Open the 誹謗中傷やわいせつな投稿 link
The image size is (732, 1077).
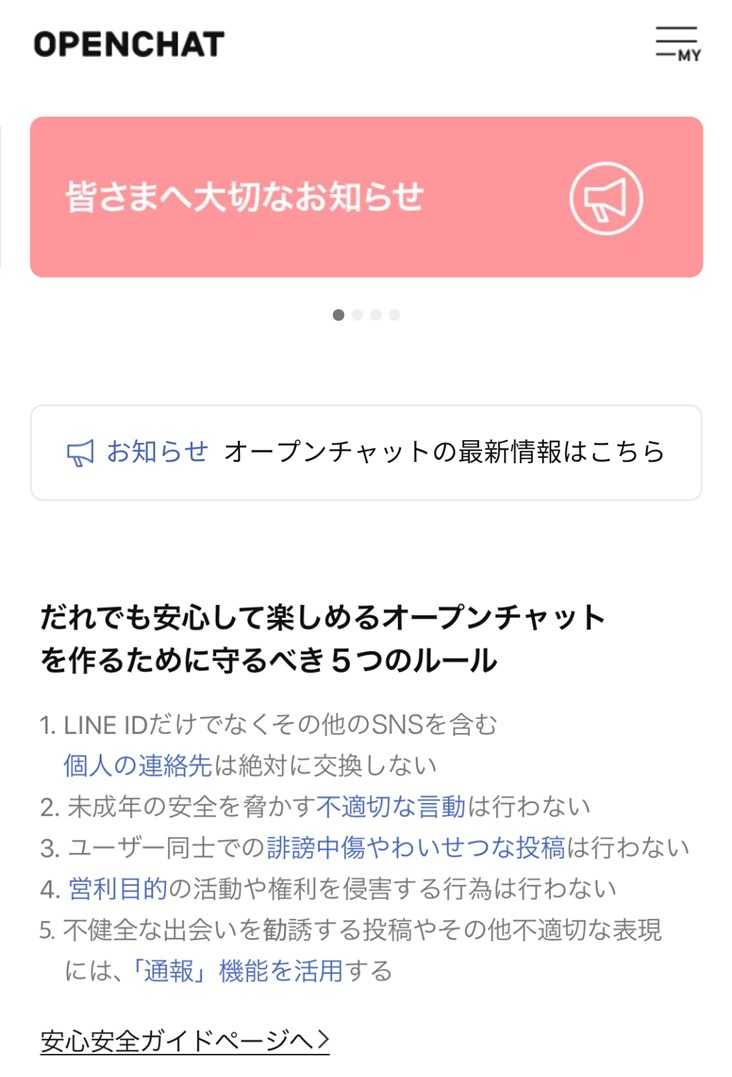[416, 848]
